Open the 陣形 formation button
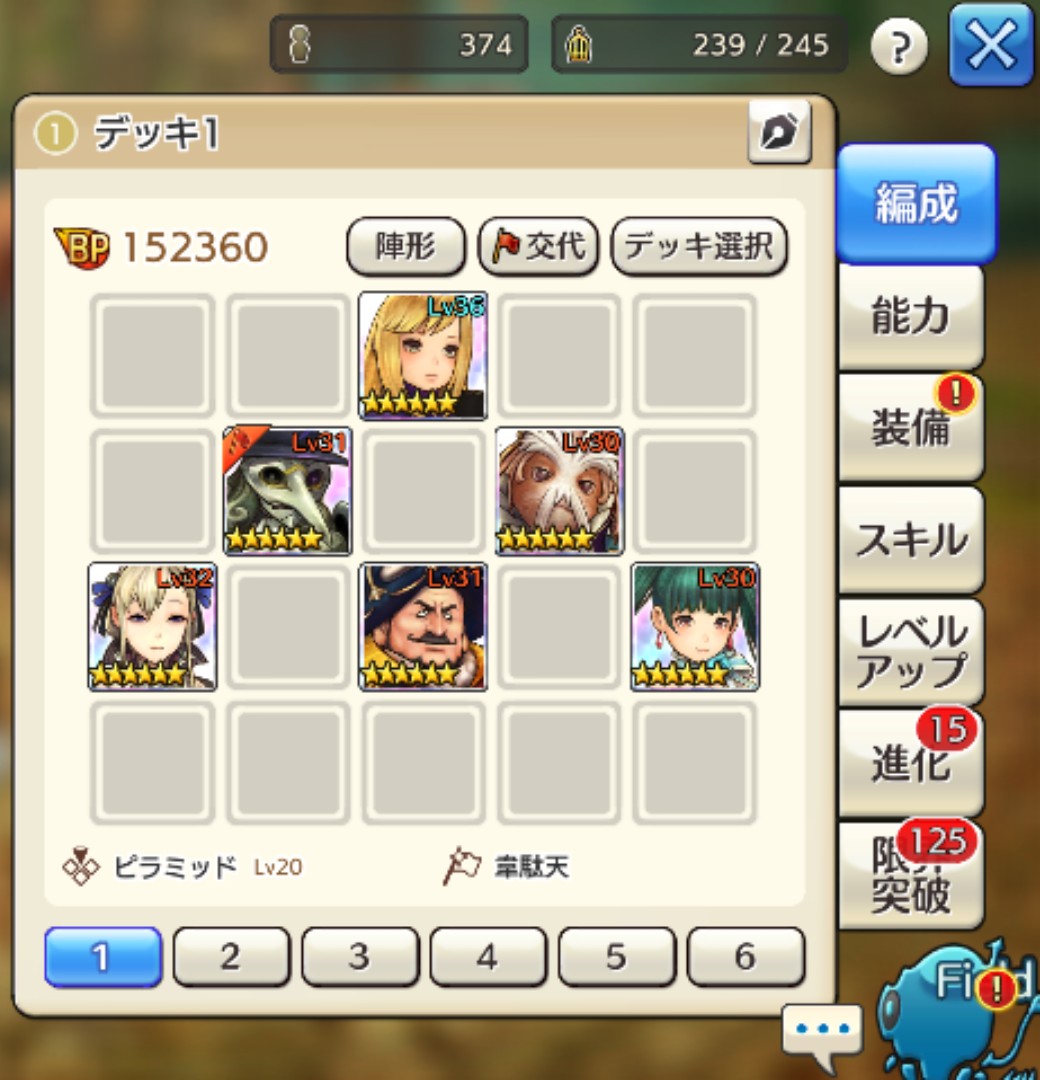This screenshot has width=1040, height=1080. coord(406,246)
